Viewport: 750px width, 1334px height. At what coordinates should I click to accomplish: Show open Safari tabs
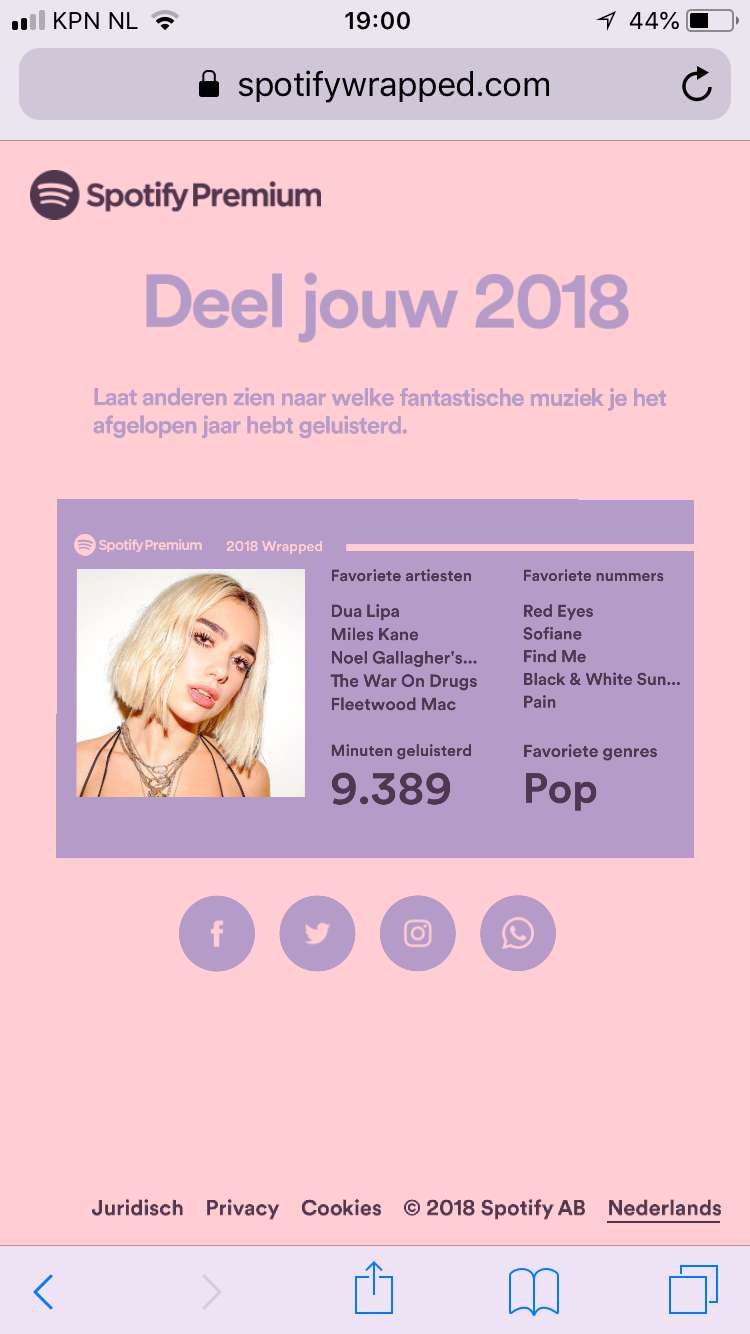point(693,1290)
